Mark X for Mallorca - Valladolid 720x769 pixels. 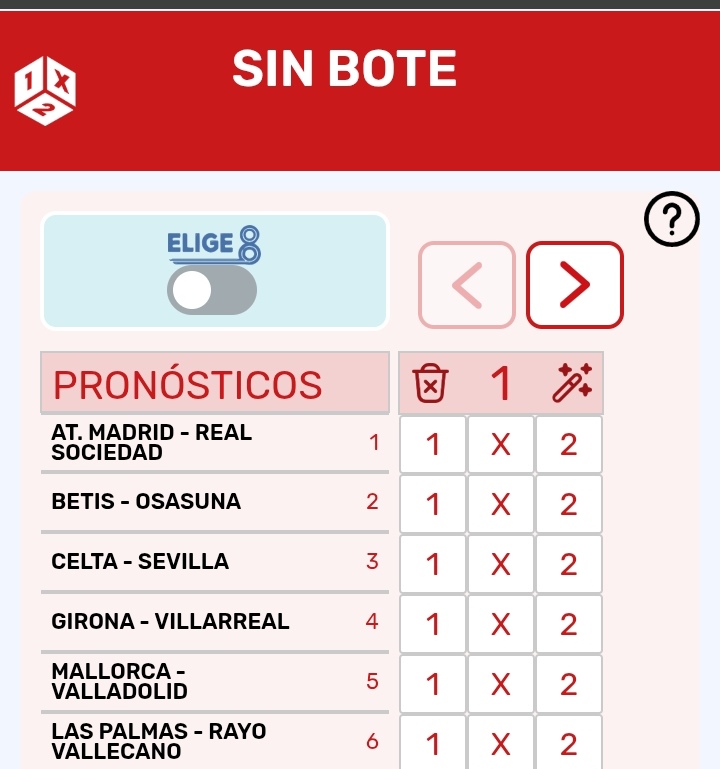coord(501,684)
